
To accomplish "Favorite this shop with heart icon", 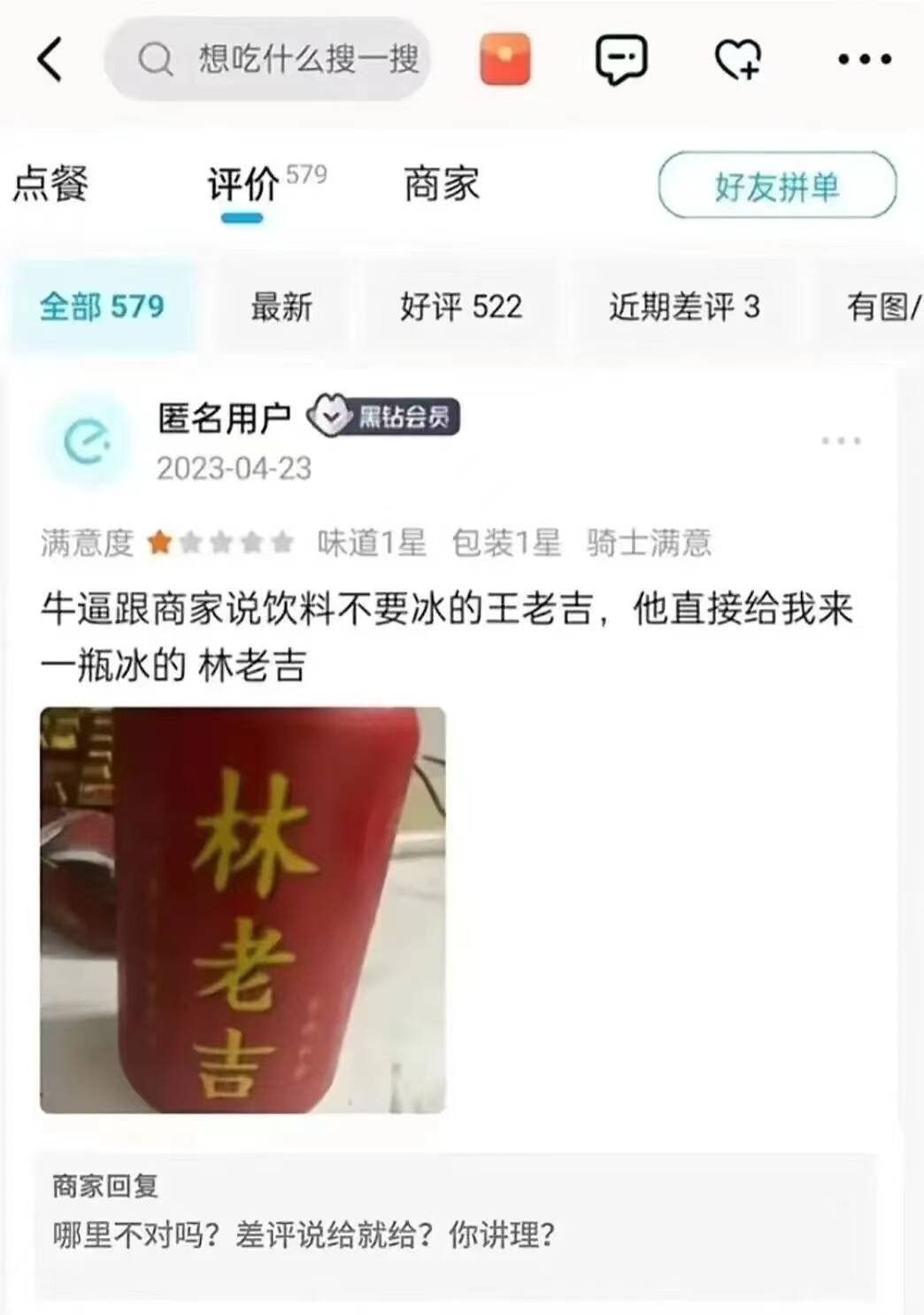I will [x=737, y=59].
